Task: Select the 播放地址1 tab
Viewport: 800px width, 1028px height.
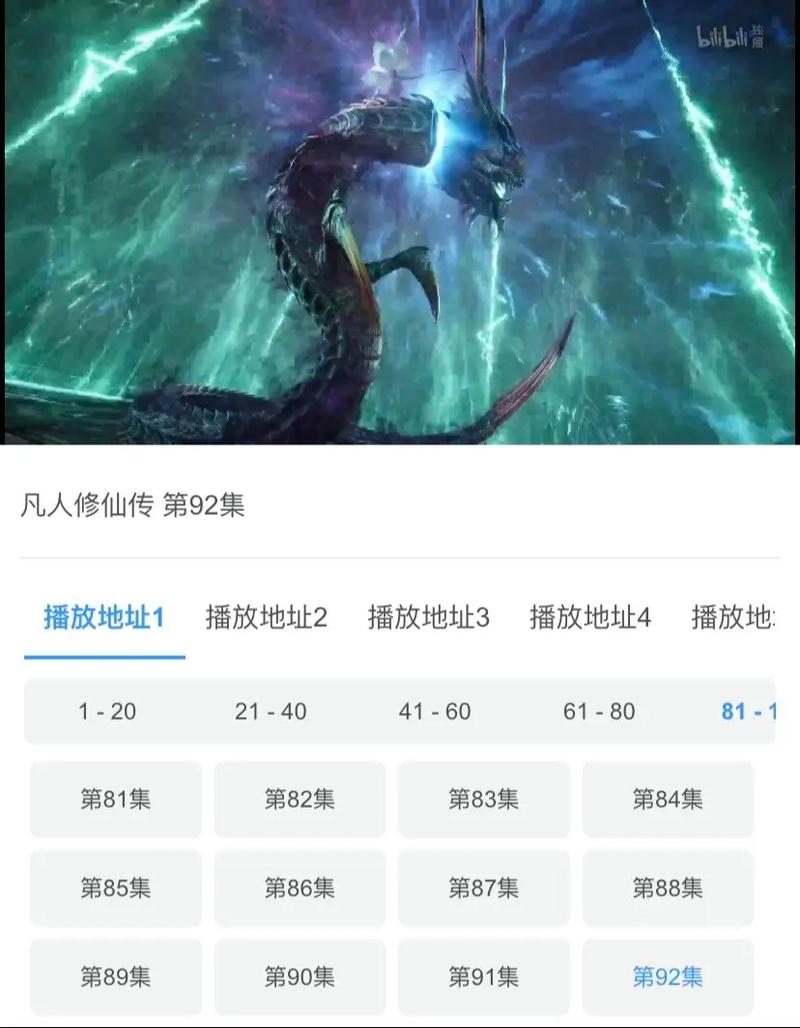Action: click(104, 618)
